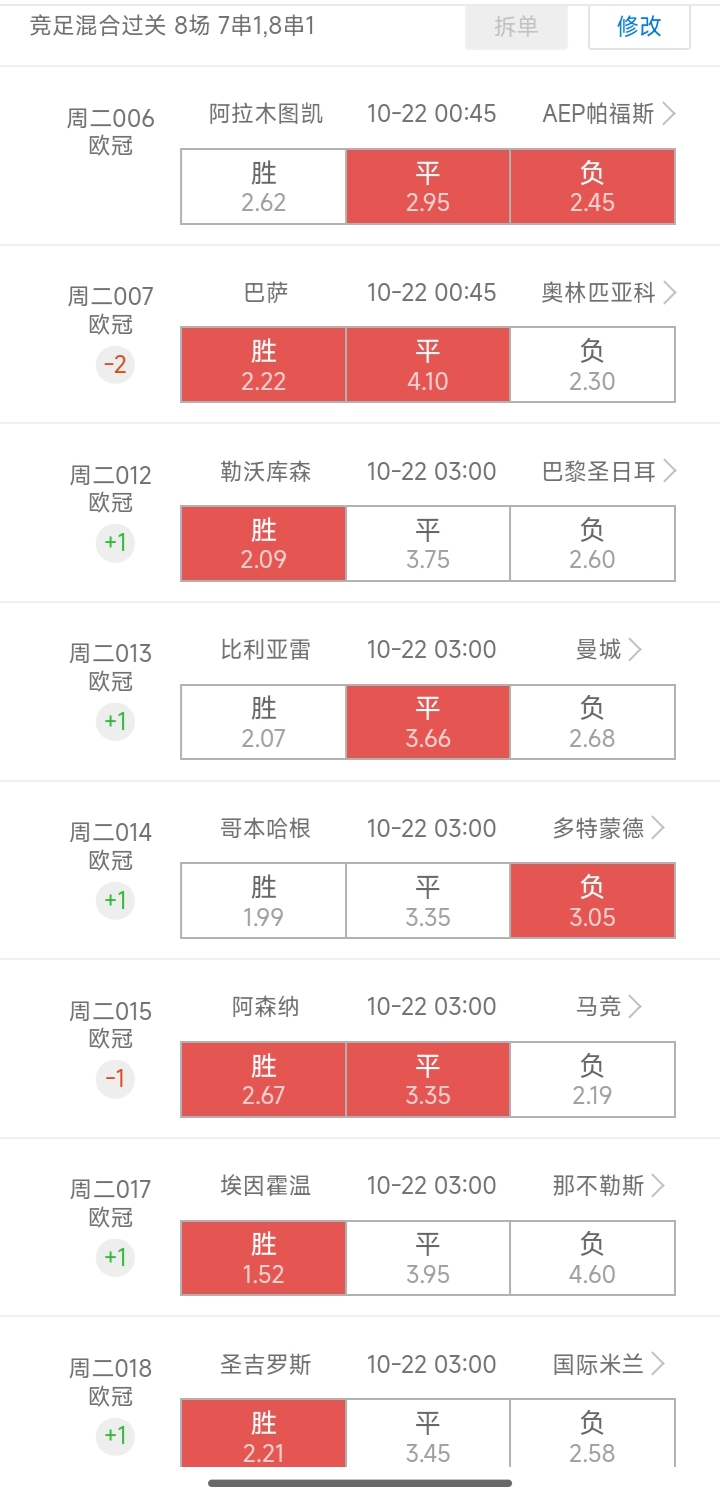Deselect 平 3.35 in 阿森纳 vs 马竞

[x=428, y=1080]
